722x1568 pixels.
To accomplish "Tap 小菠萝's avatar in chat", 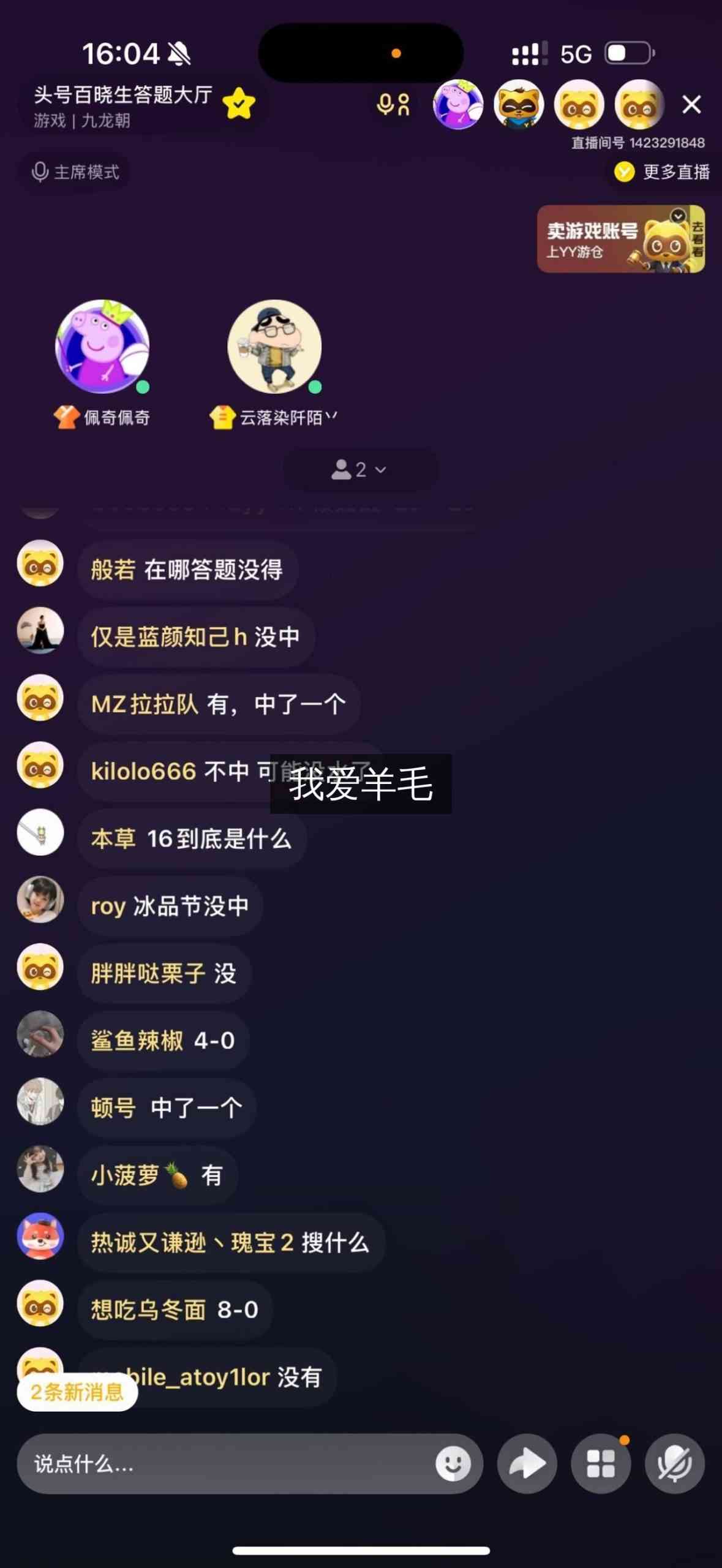I will (x=40, y=1169).
